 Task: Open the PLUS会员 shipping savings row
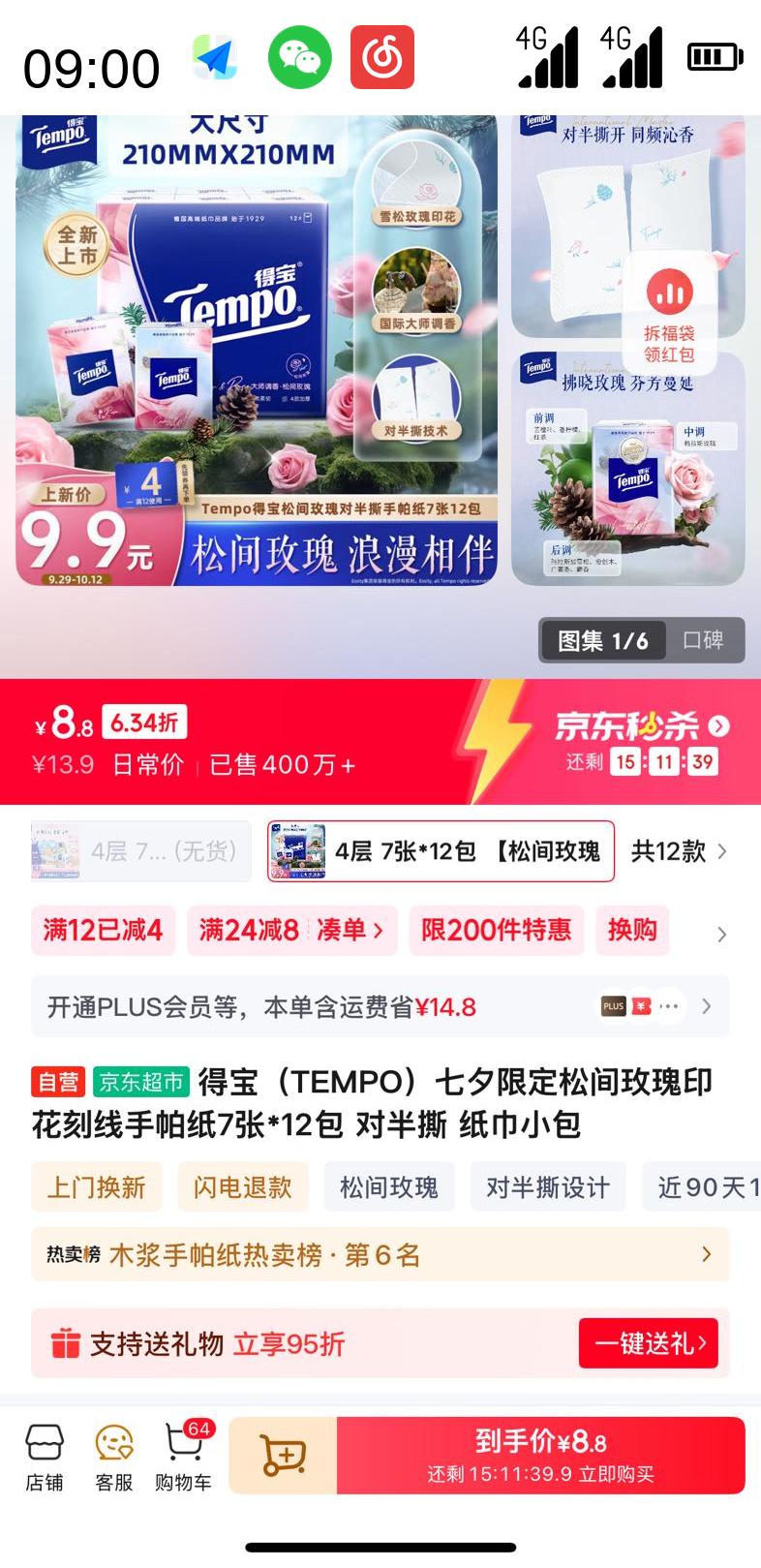pos(380,1007)
